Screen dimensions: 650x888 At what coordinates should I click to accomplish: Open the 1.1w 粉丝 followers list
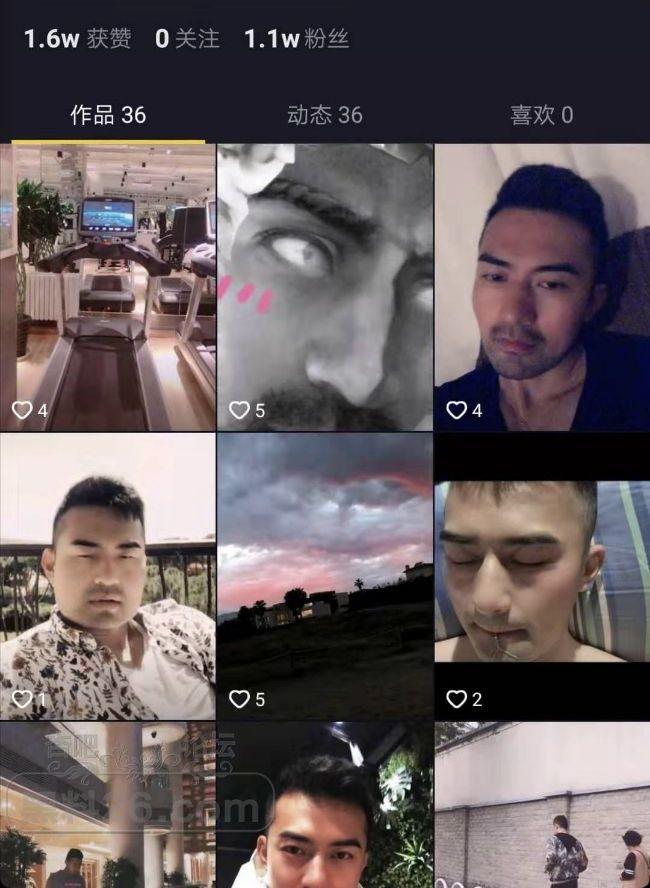(297, 39)
